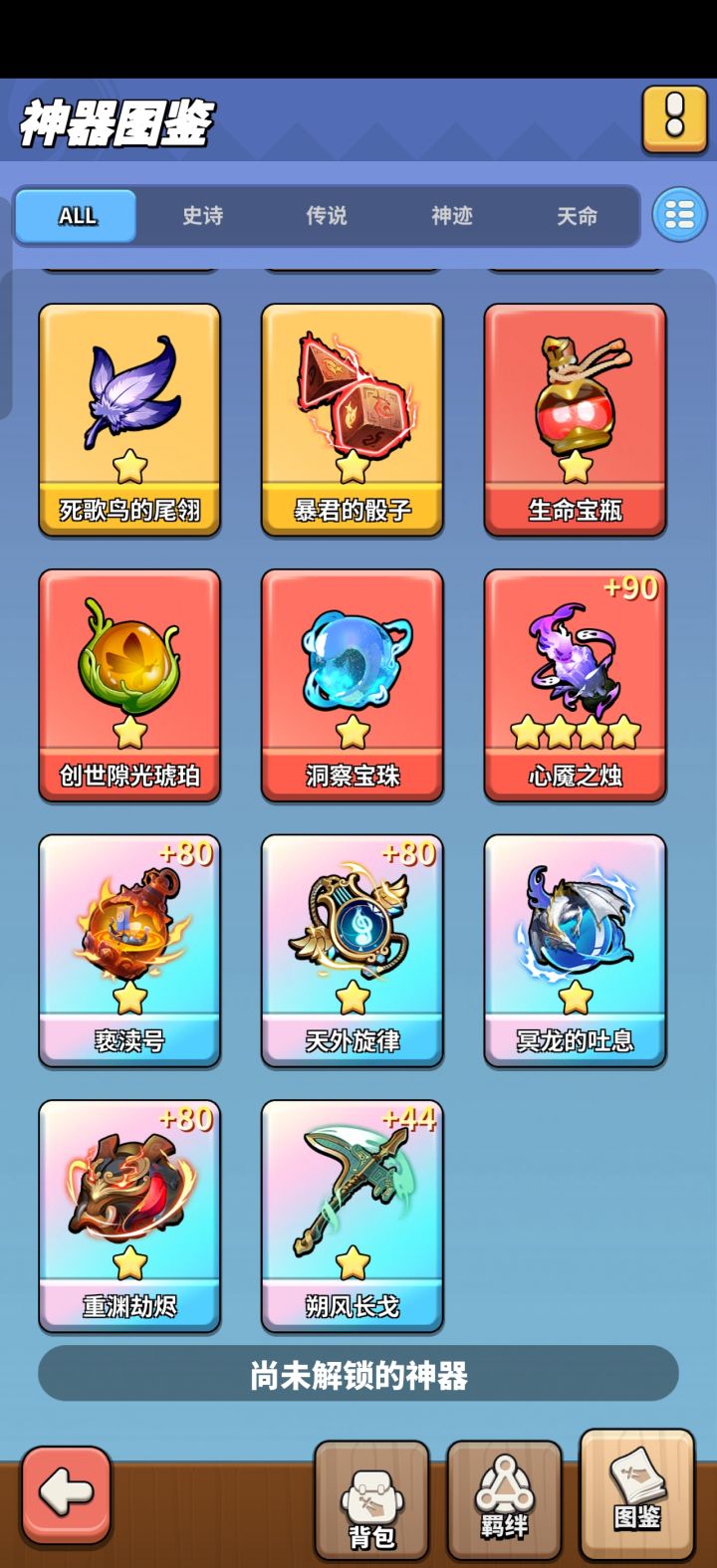The image size is (717, 1568).
Task: Open the 亵渎号 artifact details
Action: click(x=129, y=949)
